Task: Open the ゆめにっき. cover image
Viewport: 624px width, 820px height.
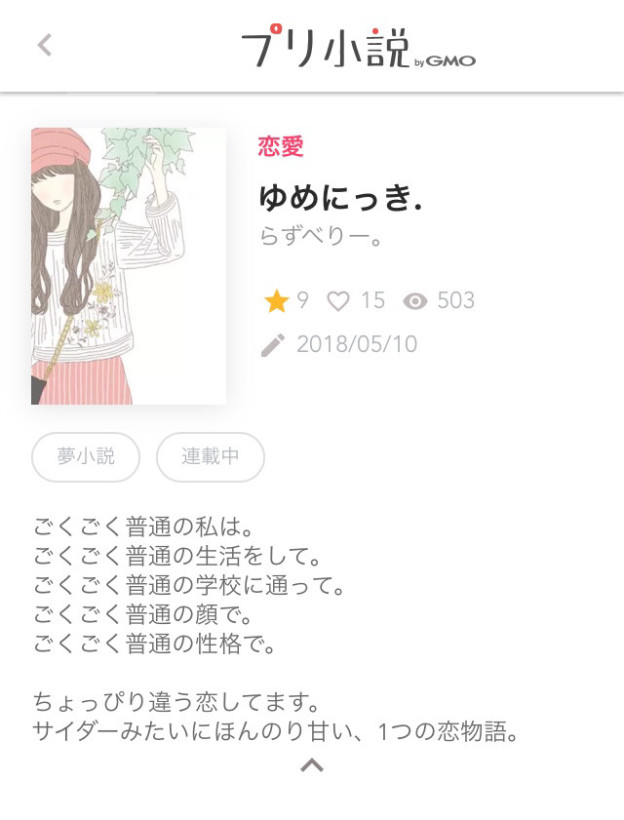Action: click(128, 266)
